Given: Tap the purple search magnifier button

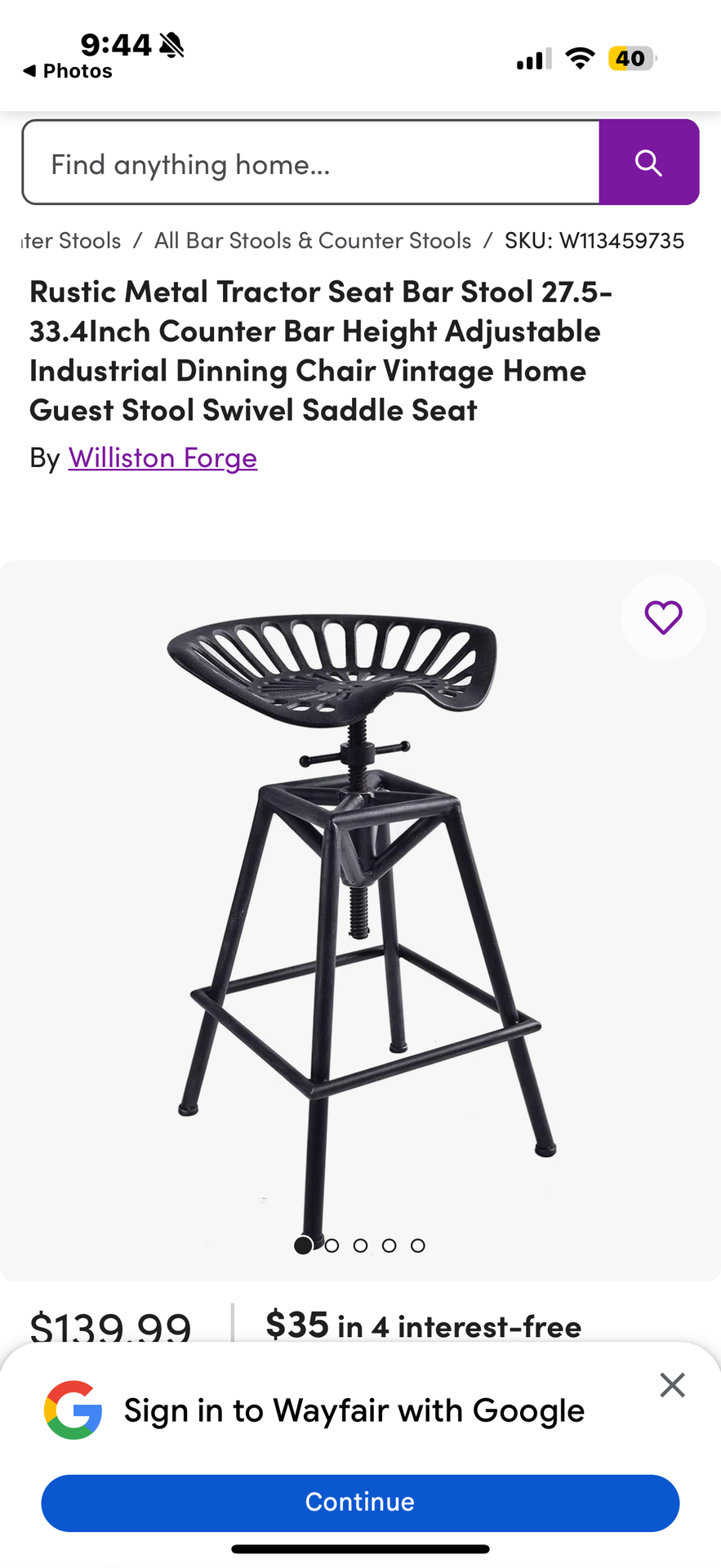Looking at the screenshot, I should tap(648, 163).
